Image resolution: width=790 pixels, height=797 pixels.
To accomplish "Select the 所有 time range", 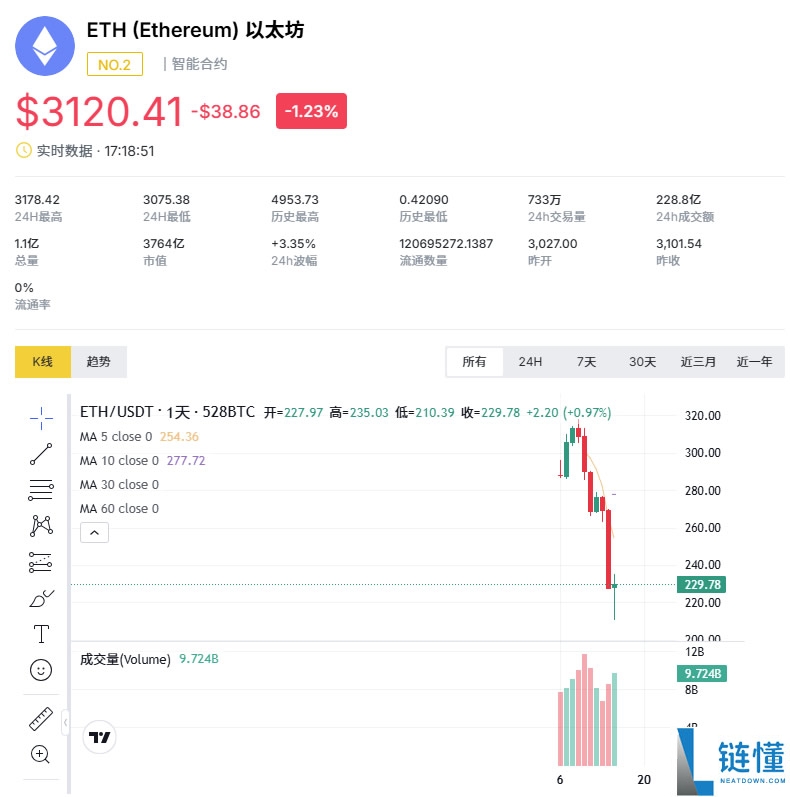I will point(474,362).
